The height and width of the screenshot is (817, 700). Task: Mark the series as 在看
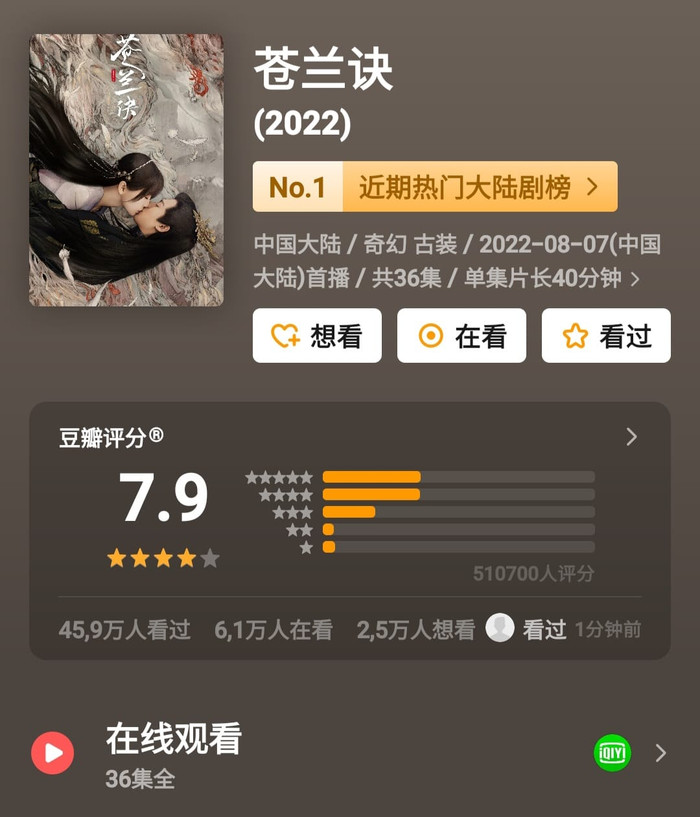(461, 336)
